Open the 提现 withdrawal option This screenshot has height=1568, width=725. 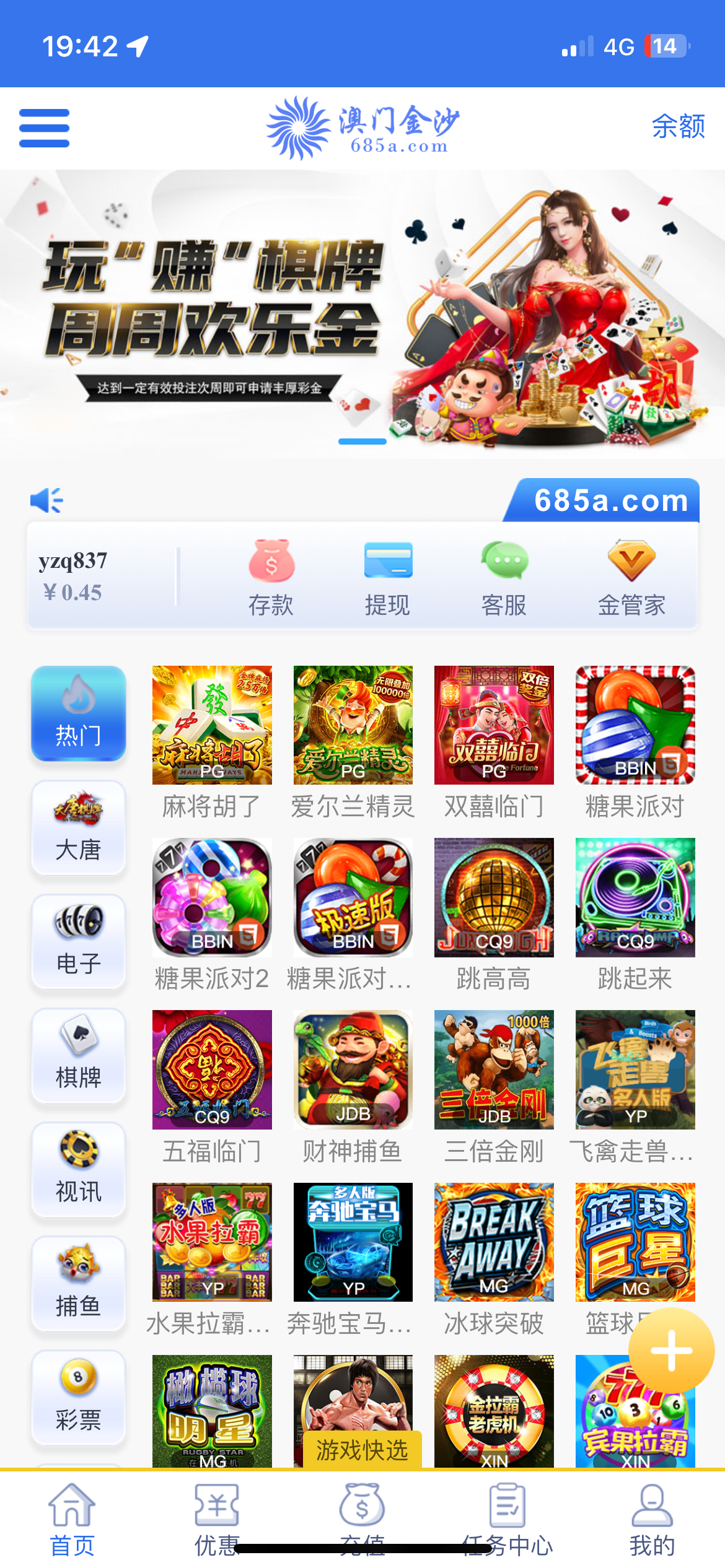387,577
